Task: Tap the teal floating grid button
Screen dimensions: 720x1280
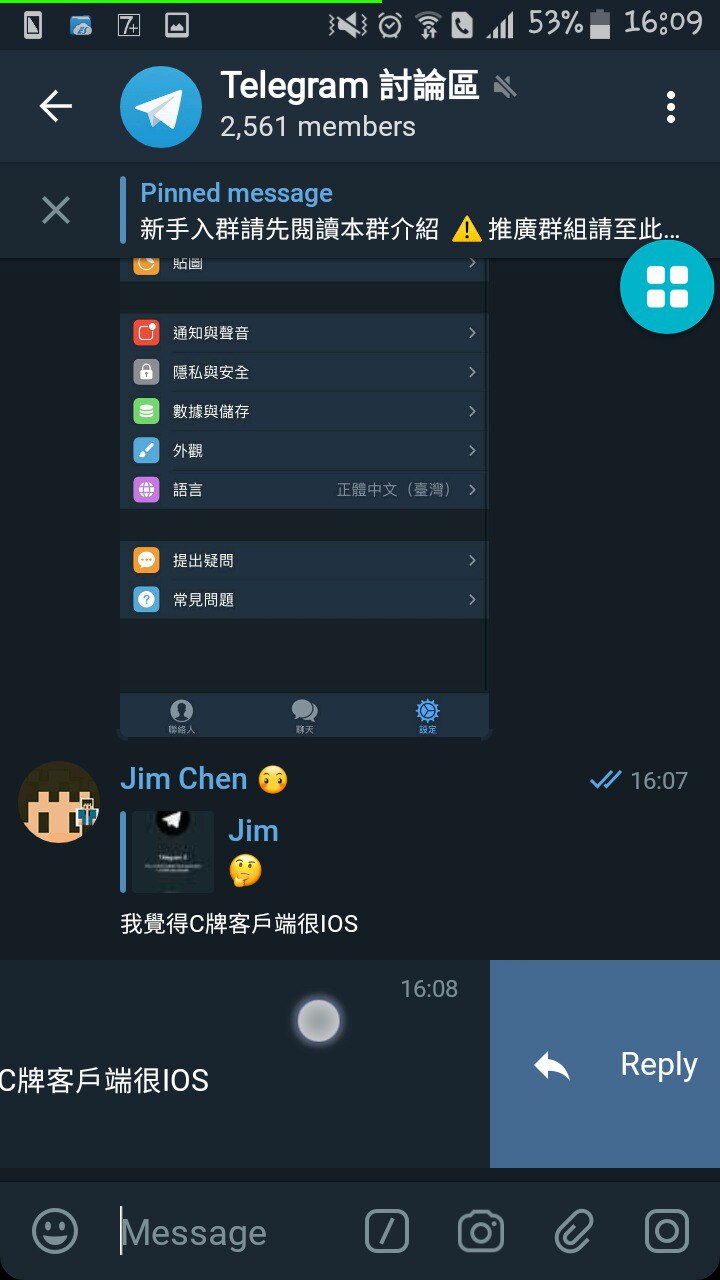Action: tap(667, 287)
